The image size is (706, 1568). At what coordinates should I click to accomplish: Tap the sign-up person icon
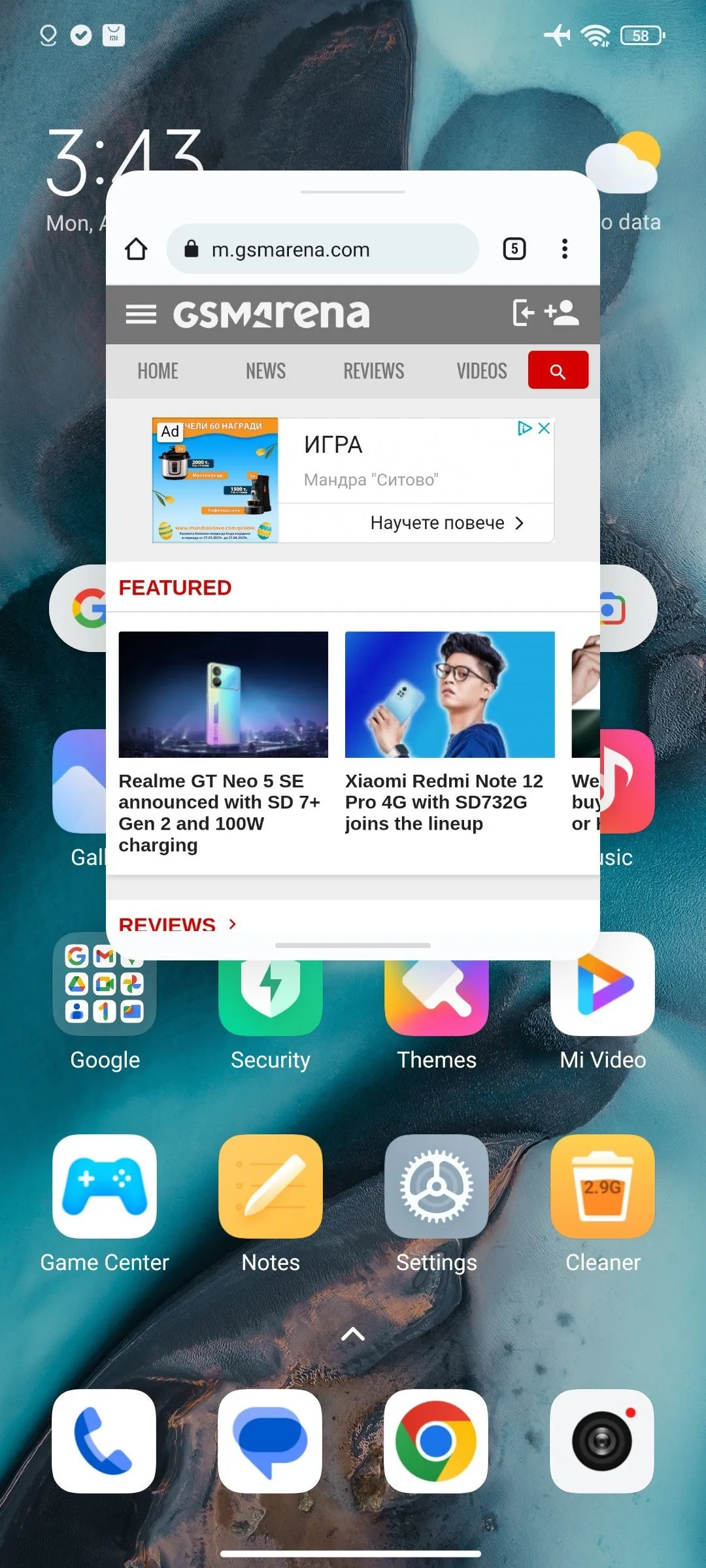[x=562, y=312]
